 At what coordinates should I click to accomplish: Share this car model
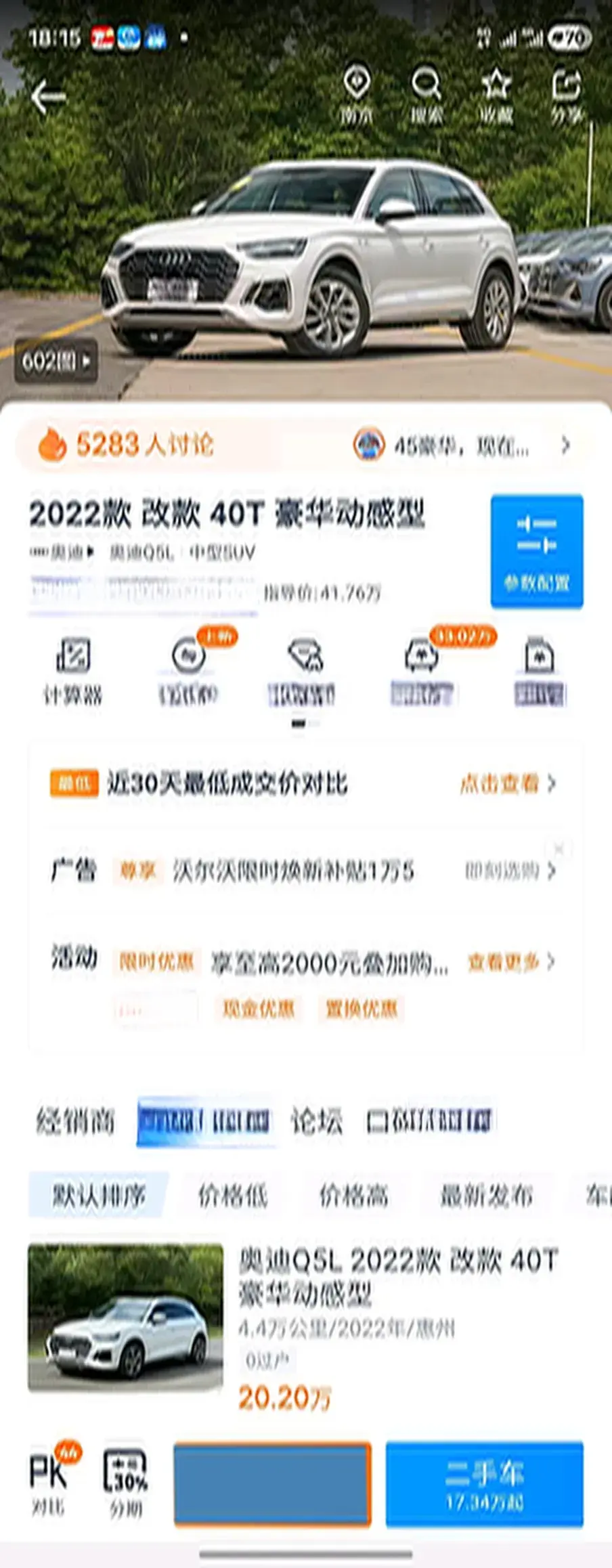pos(567,96)
